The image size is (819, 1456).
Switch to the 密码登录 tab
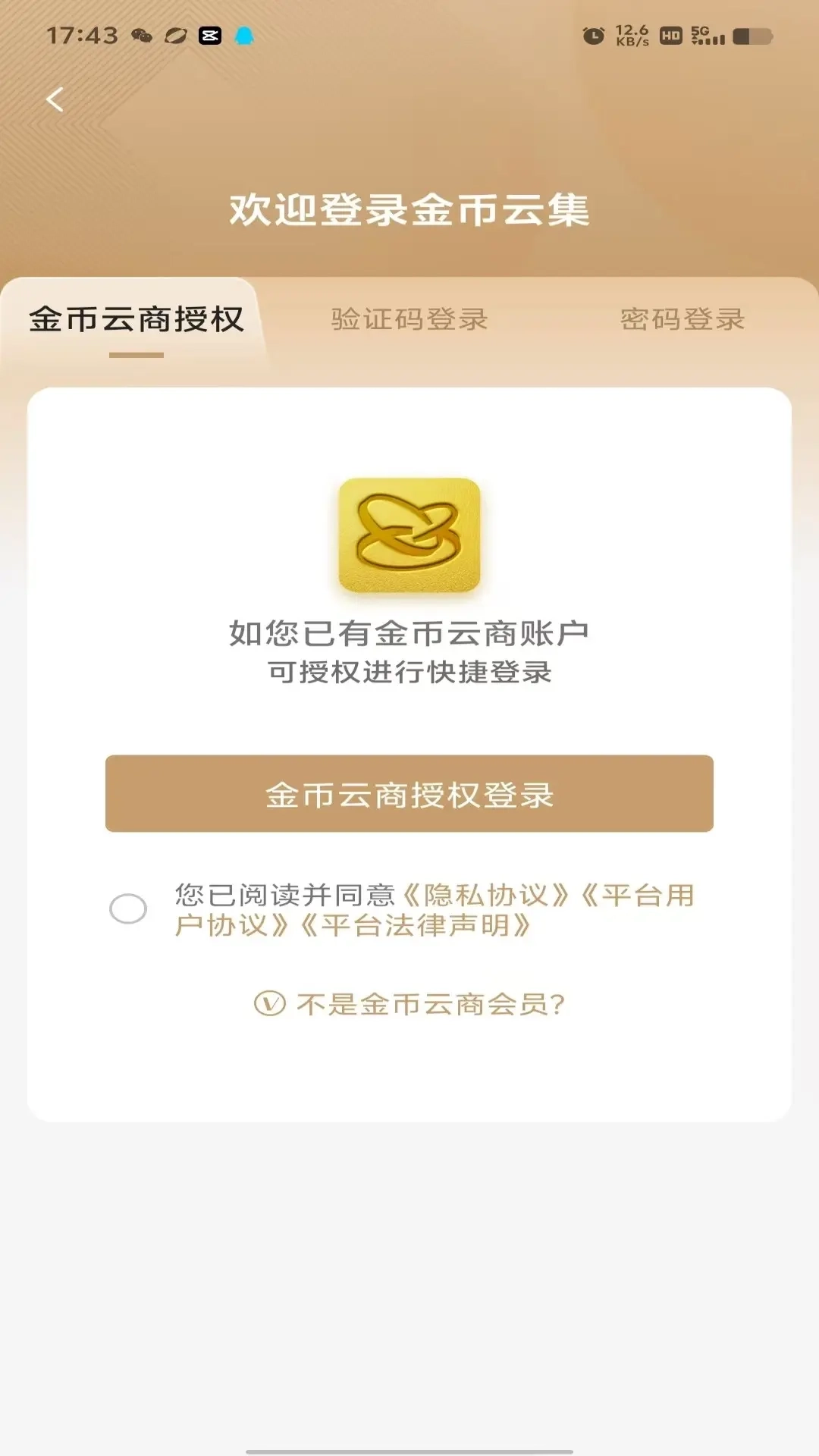pos(681,320)
